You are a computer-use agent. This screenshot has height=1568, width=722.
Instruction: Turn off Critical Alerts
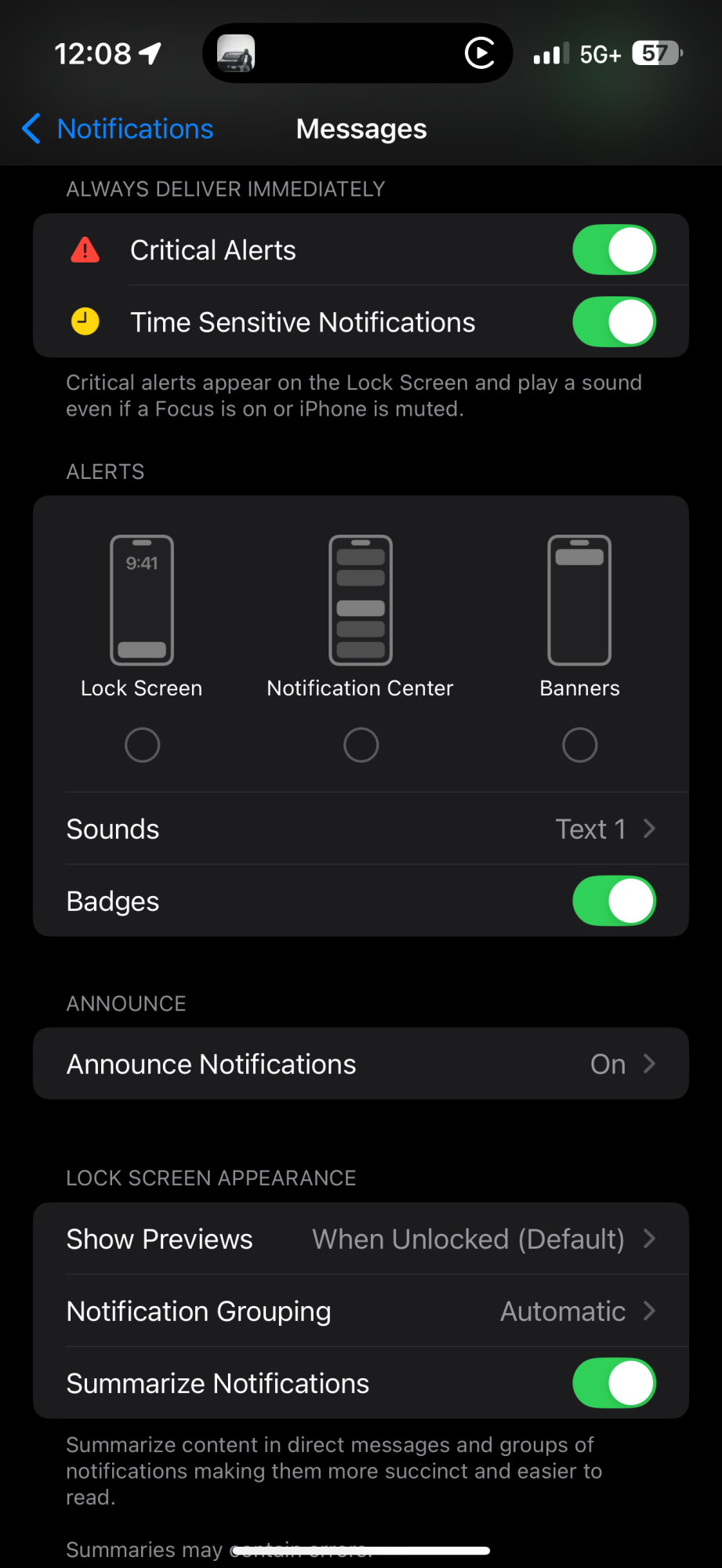pyautogui.click(x=614, y=250)
